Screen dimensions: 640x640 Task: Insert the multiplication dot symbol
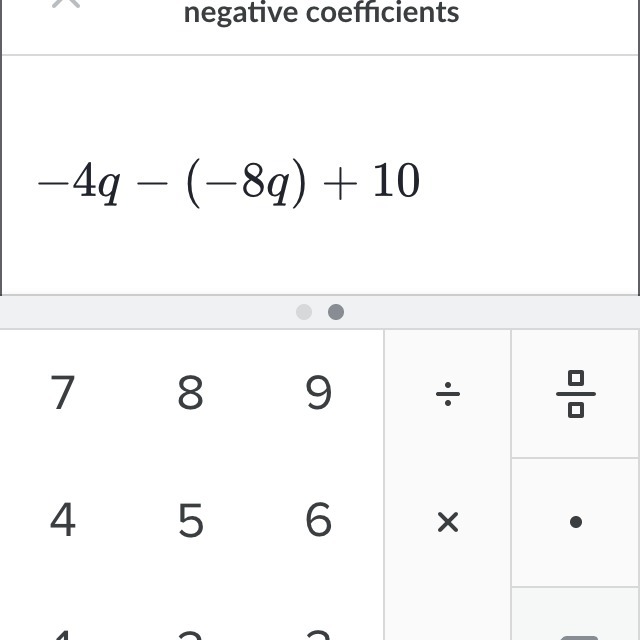pos(575,521)
